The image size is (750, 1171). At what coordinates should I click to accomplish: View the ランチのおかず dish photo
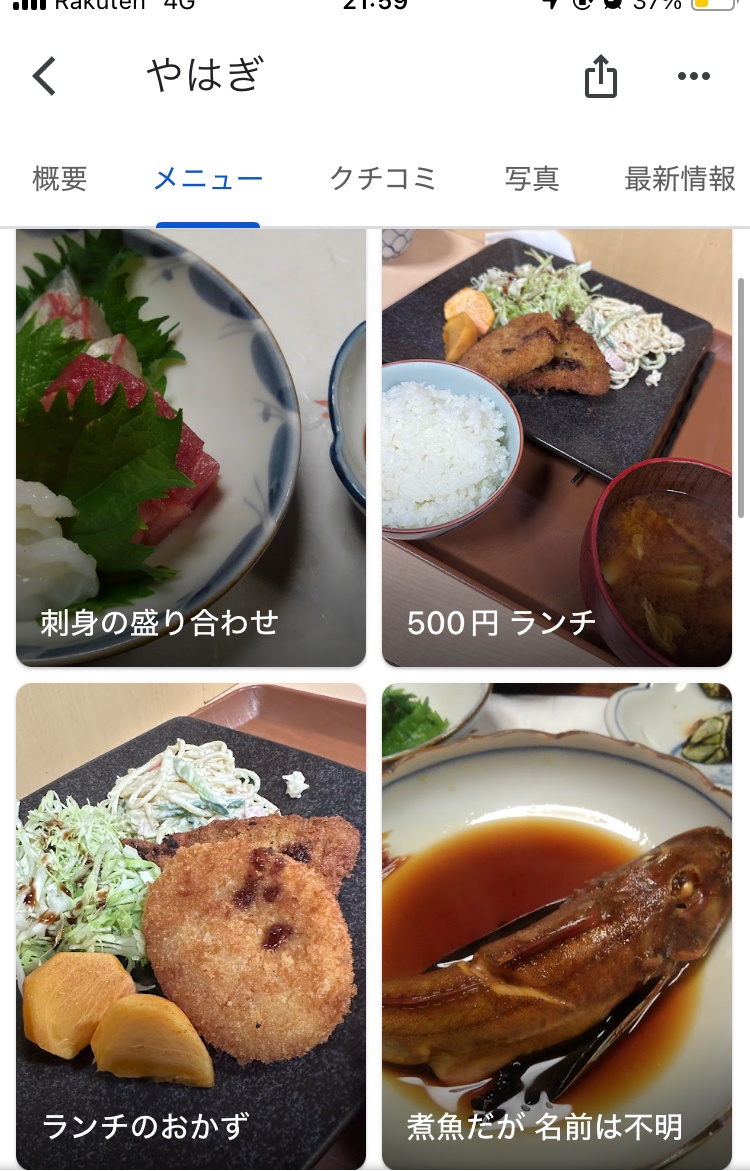(x=190, y=925)
